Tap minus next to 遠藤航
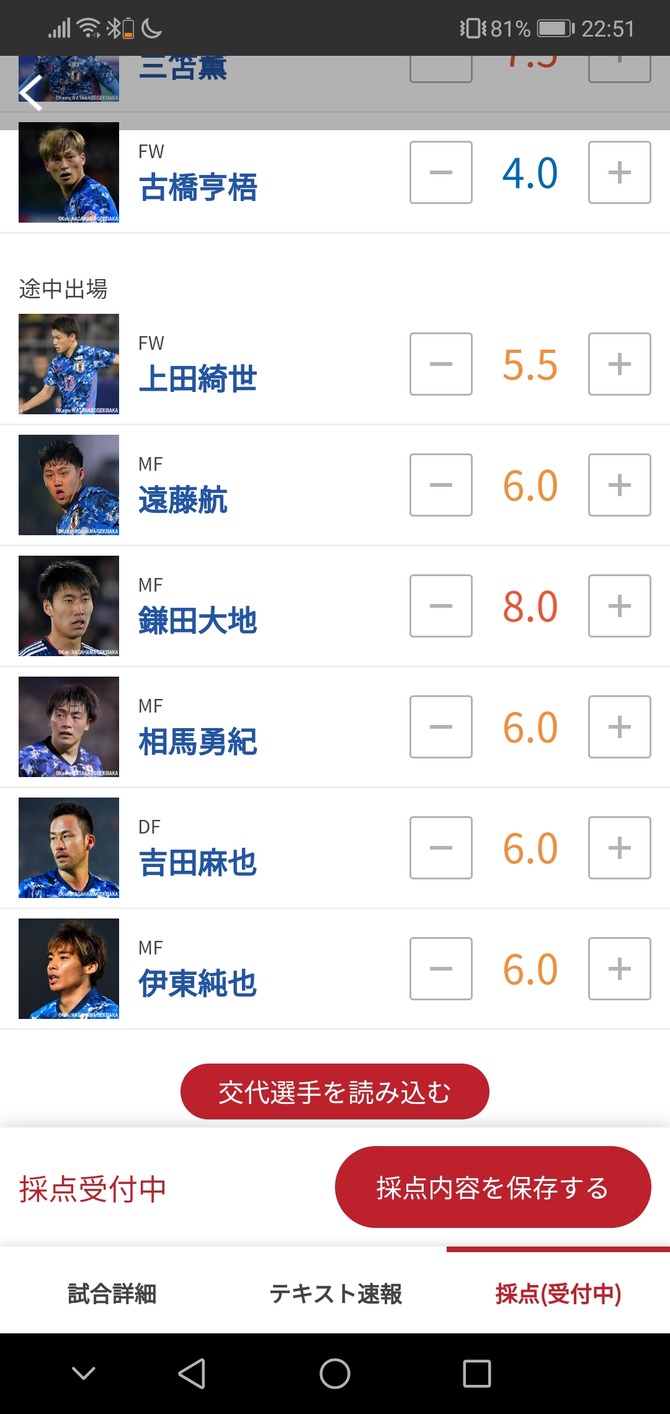The image size is (670, 1414). coord(441,486)
